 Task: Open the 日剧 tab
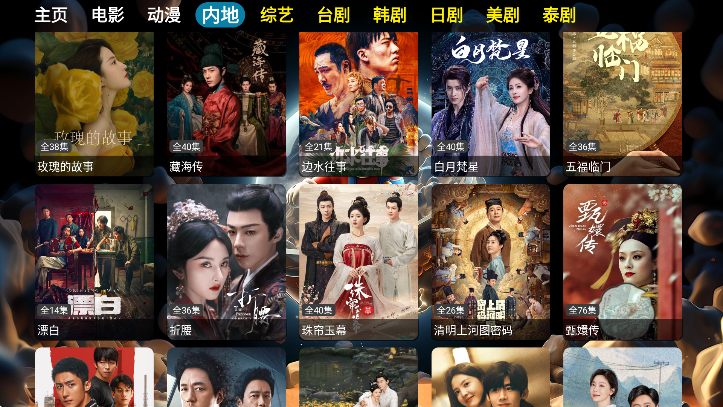(446, 15)
